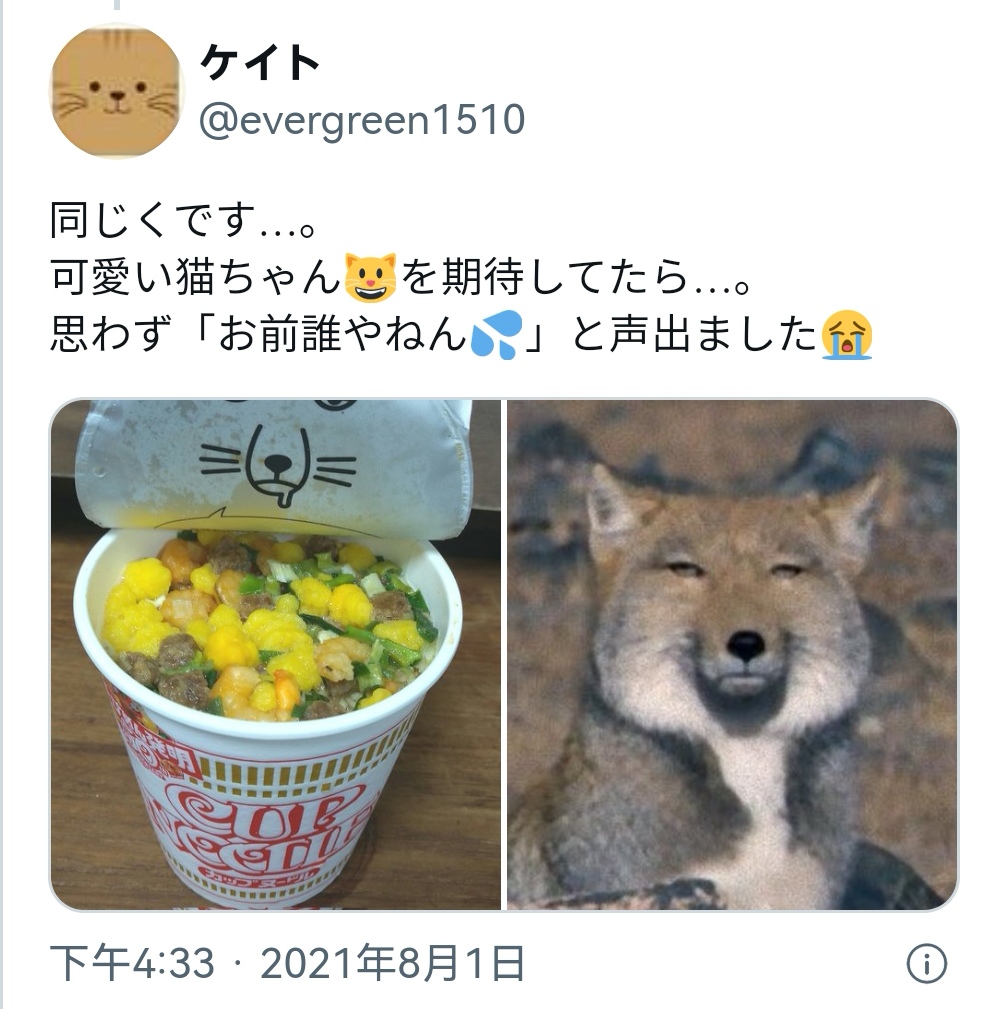Viewport: 1001px width, 1009px height.
Task: Open the profile picture of ケイト
Action: coord(117,90)
